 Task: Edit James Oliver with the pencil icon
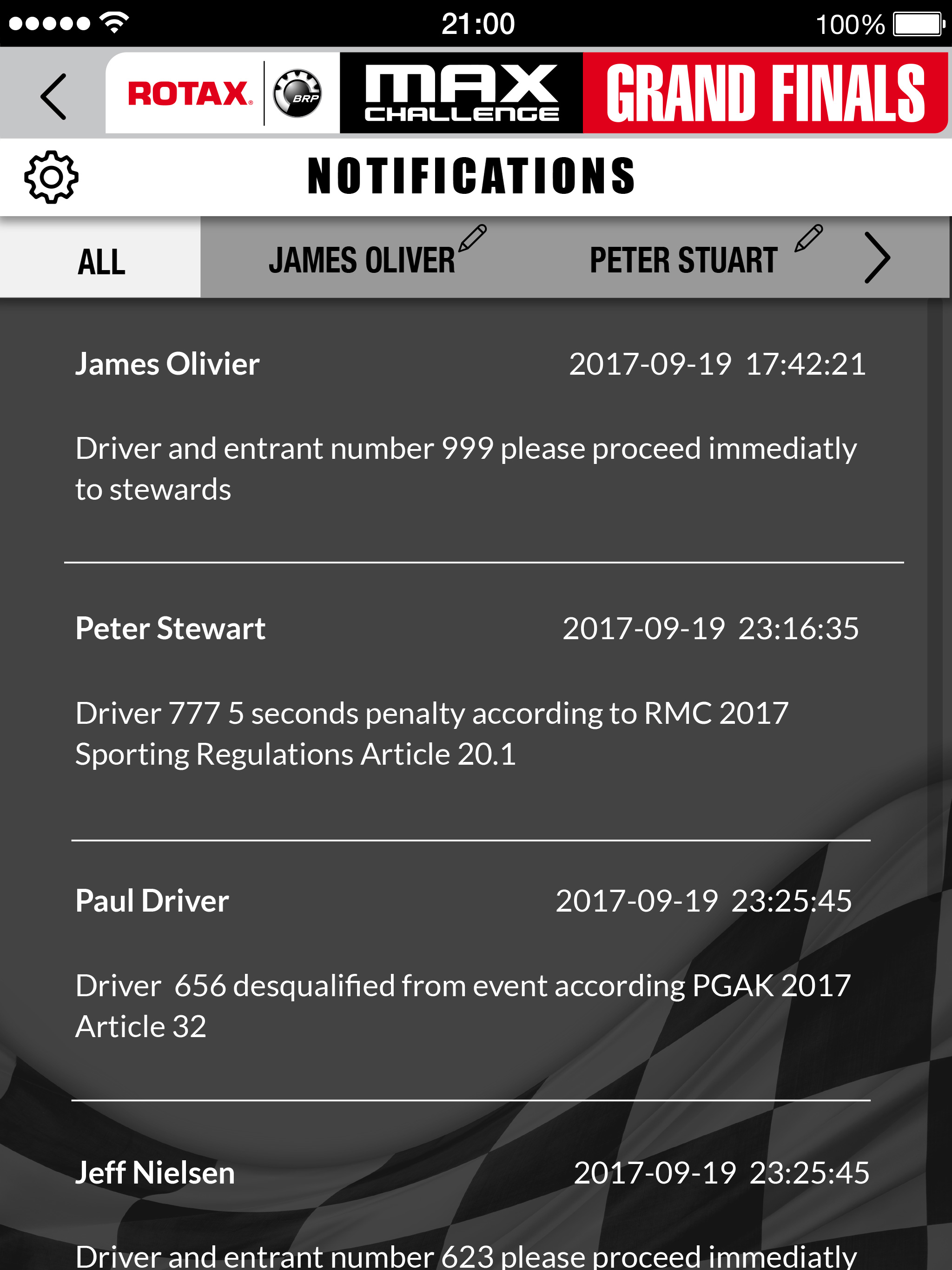point(473,238)
